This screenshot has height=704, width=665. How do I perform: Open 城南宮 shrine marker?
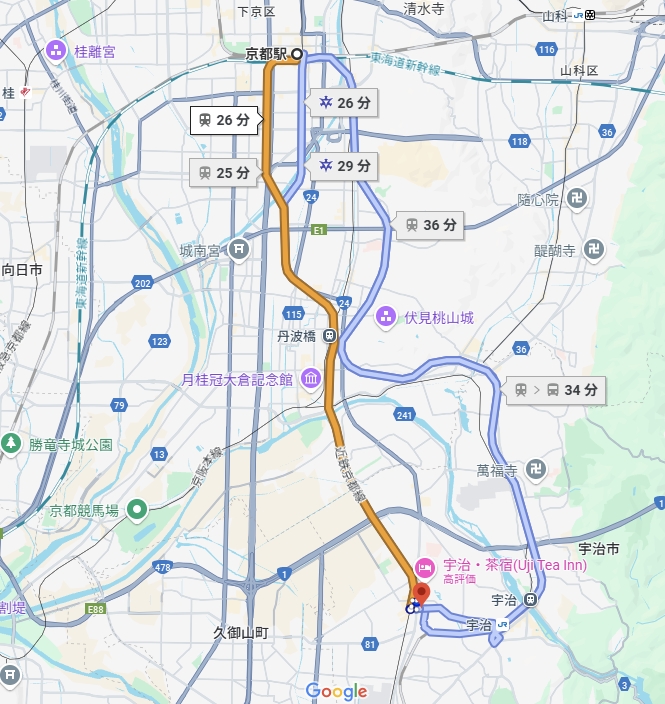pyautogui.click(x=238, y=249)
